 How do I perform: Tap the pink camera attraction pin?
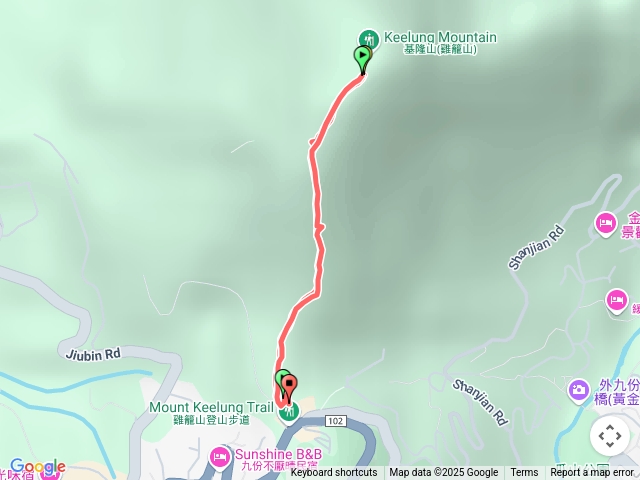click(x=578, y=388)
